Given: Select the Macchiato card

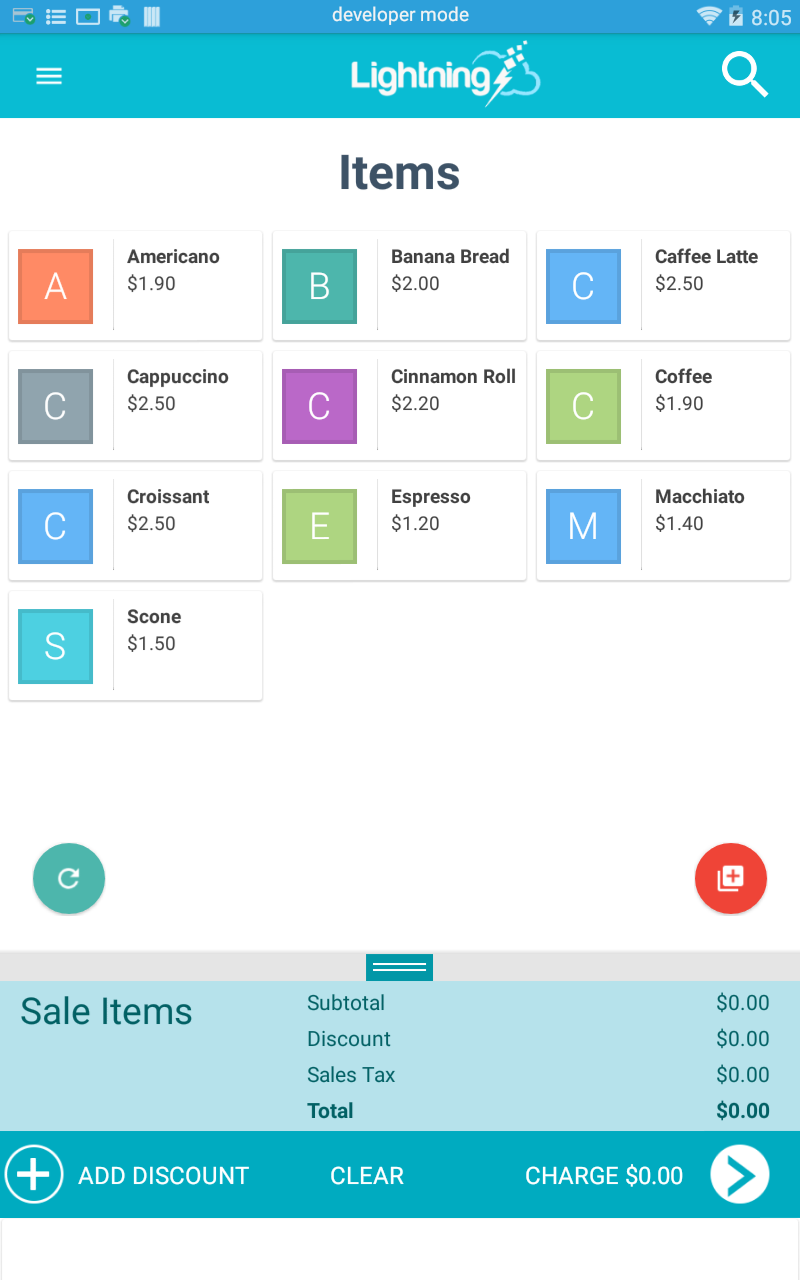Looking at the screenshot, I should tap(663, 526).
